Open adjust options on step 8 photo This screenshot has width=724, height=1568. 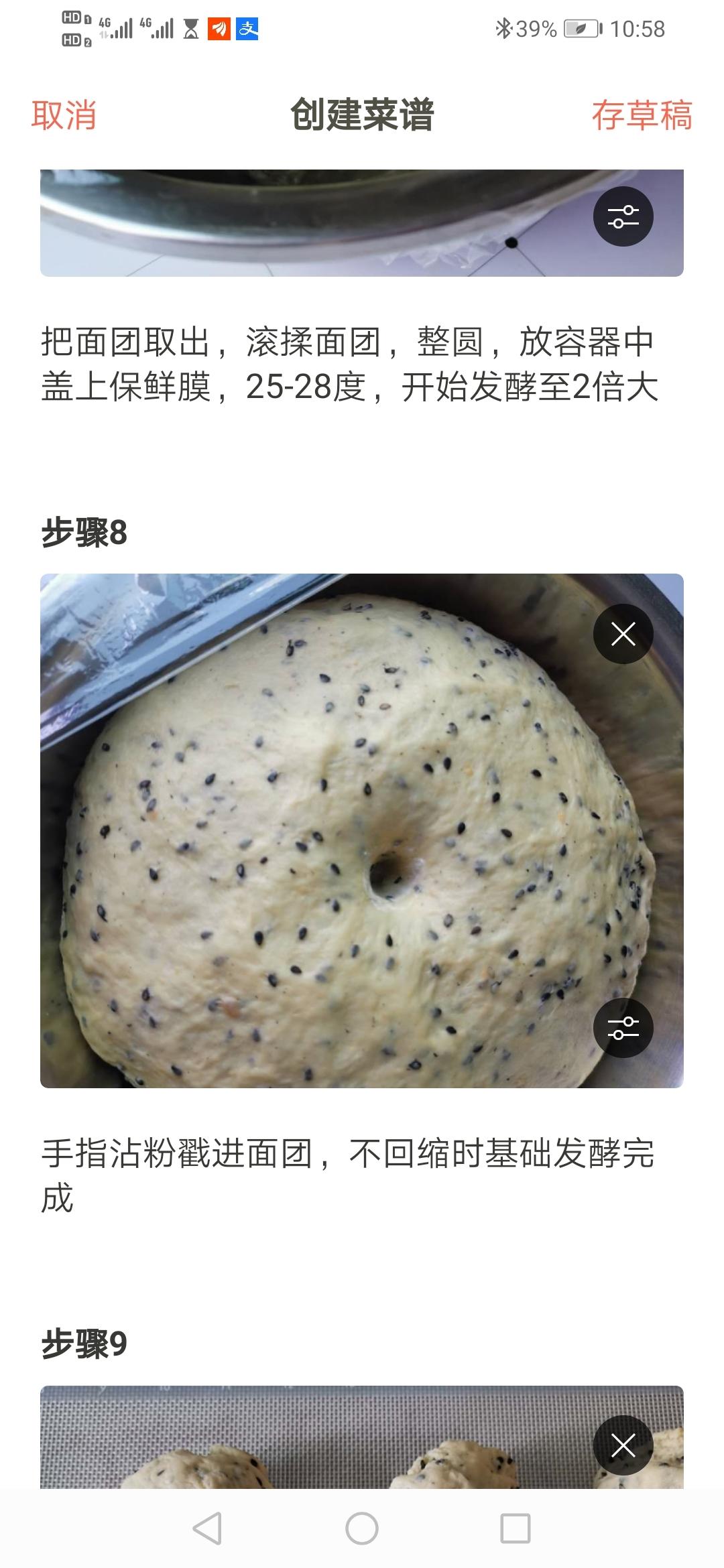623,1028
